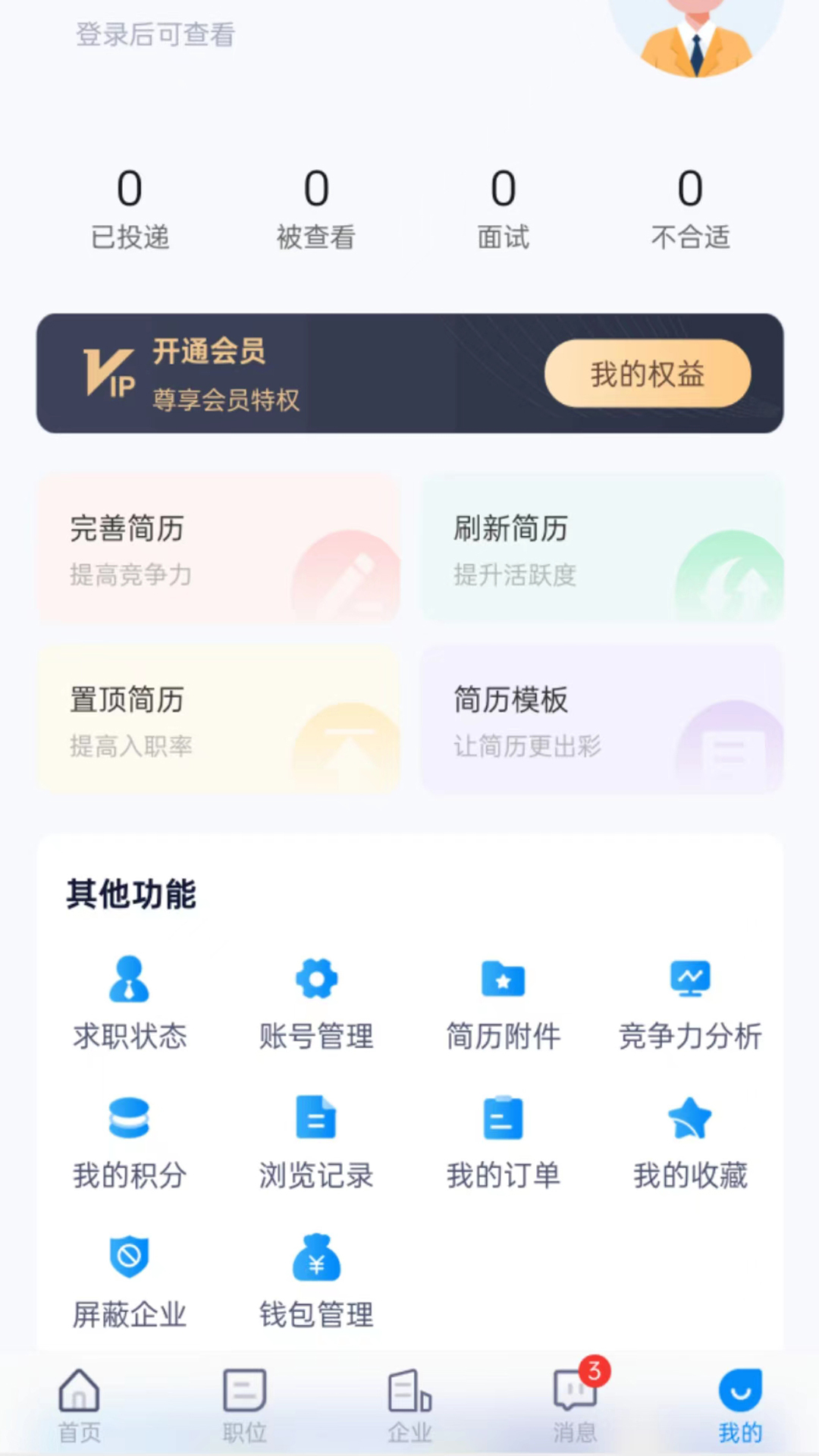Click the 屏蔽企业 blocked companies shield icon
Viewport: 819px width, 1456px height.
[129, 1255]
